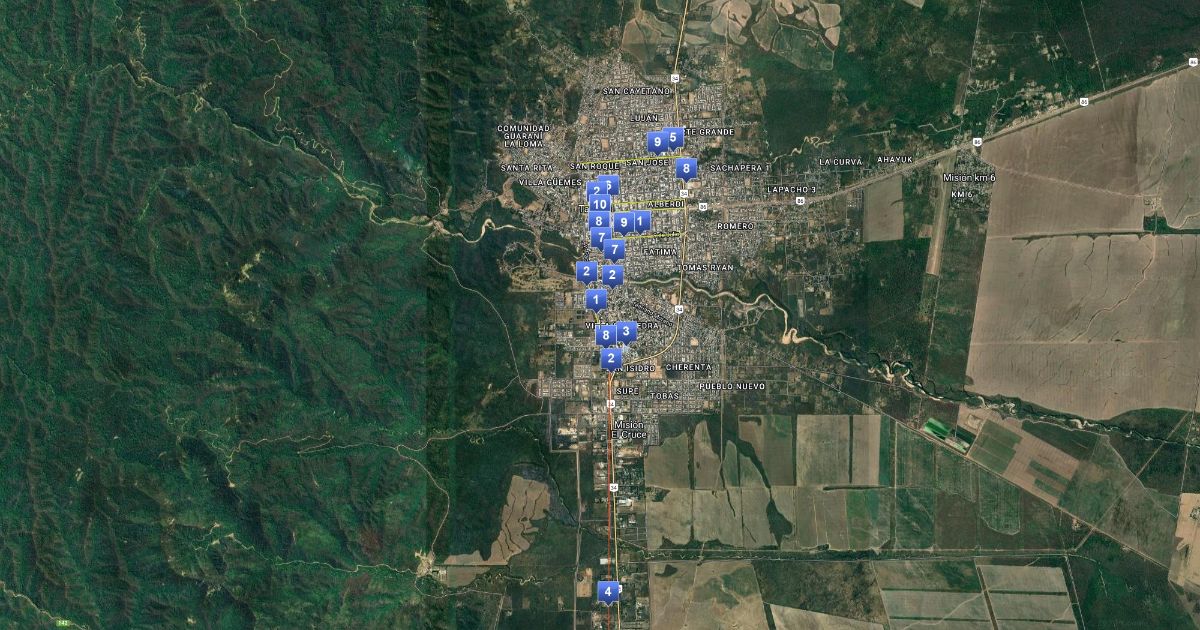Select marker 7 next to Fátima

614,248
